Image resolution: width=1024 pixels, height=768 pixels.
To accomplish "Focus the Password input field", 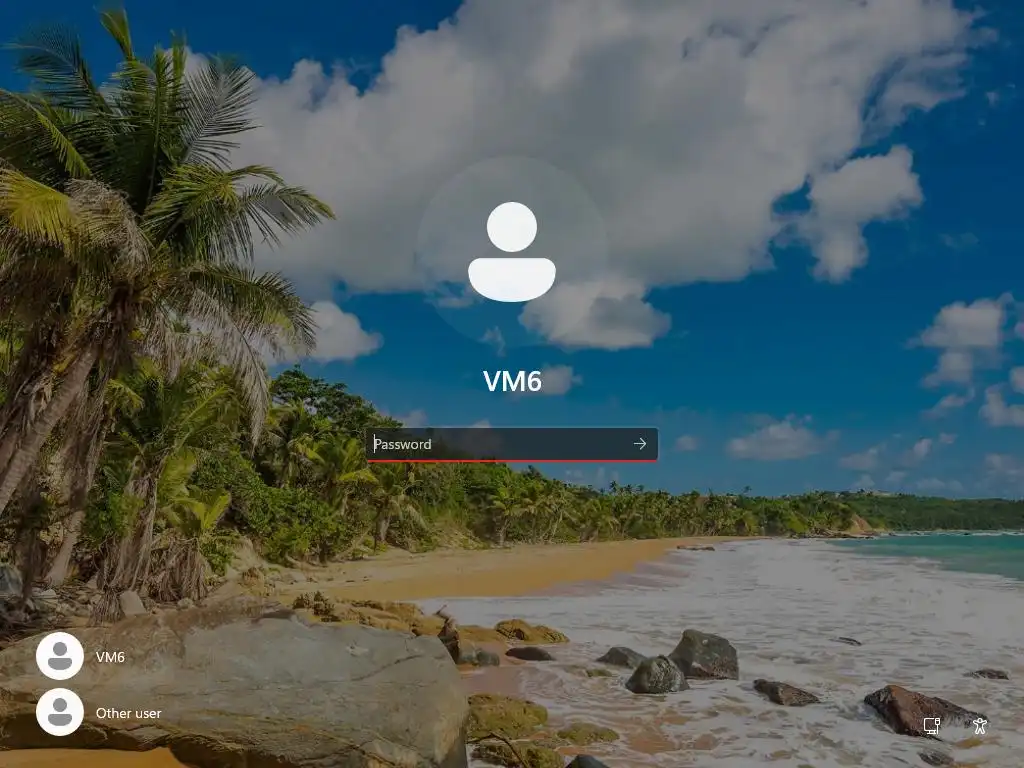I will (x=497, y=444).
